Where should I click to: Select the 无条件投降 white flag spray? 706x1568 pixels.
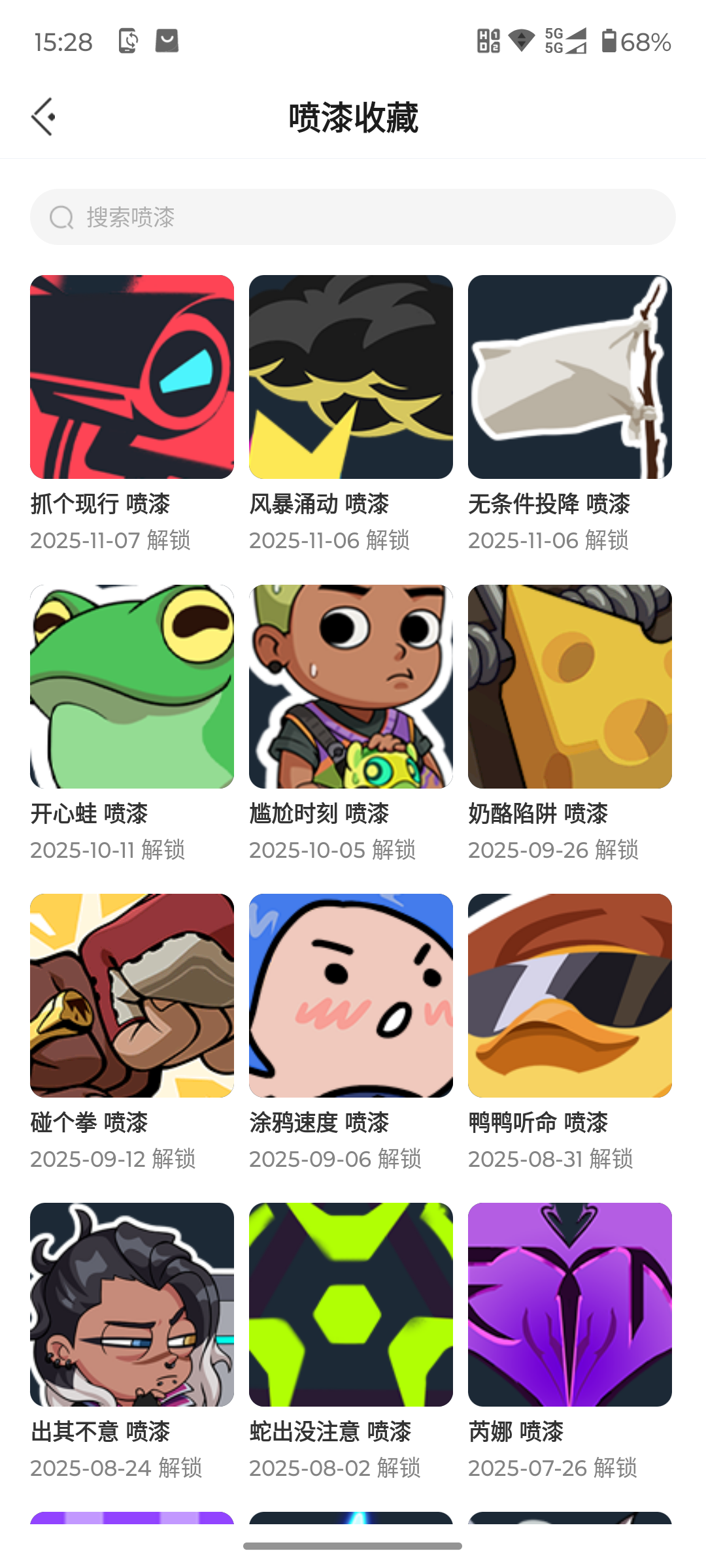[569, 376]
